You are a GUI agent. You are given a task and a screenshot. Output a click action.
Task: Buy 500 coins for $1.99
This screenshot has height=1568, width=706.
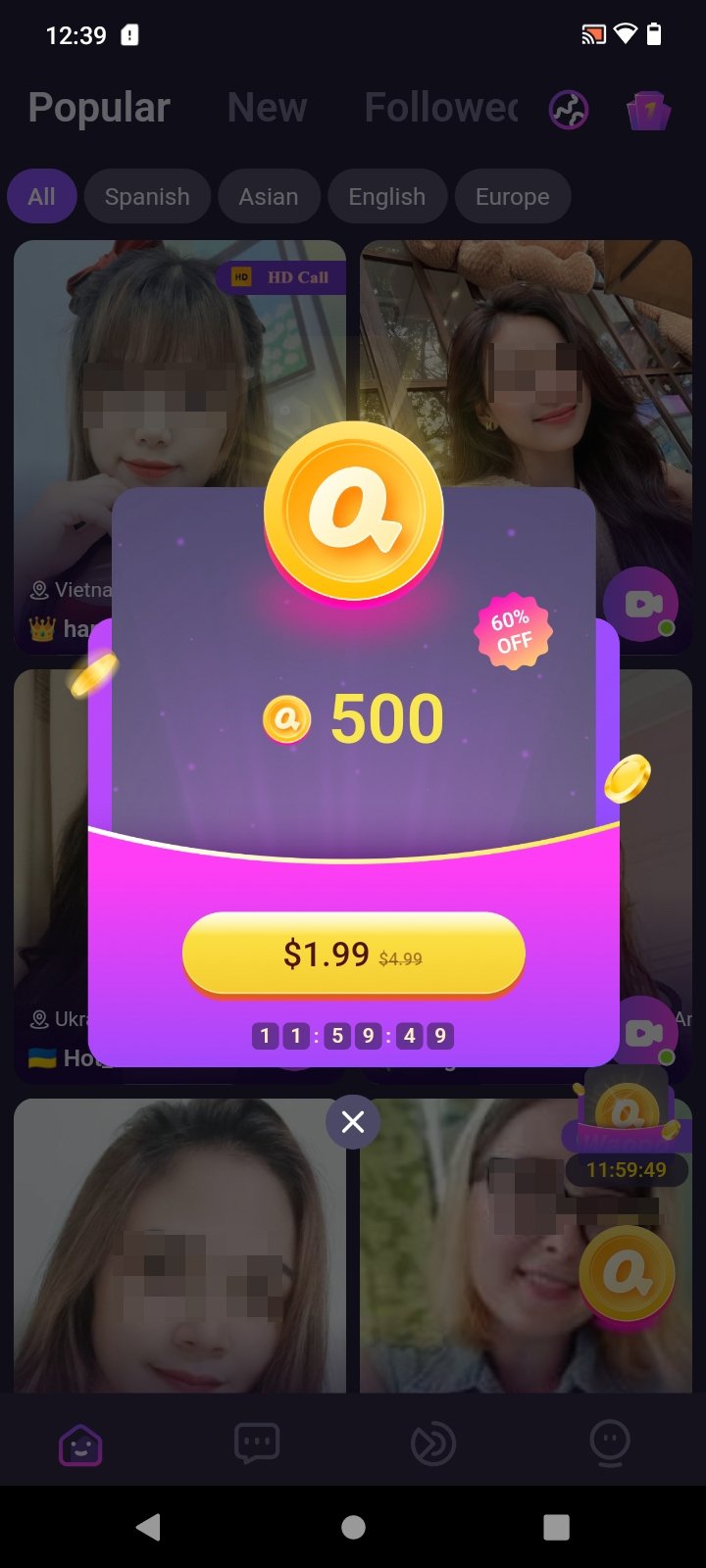[x=353, y=954]
